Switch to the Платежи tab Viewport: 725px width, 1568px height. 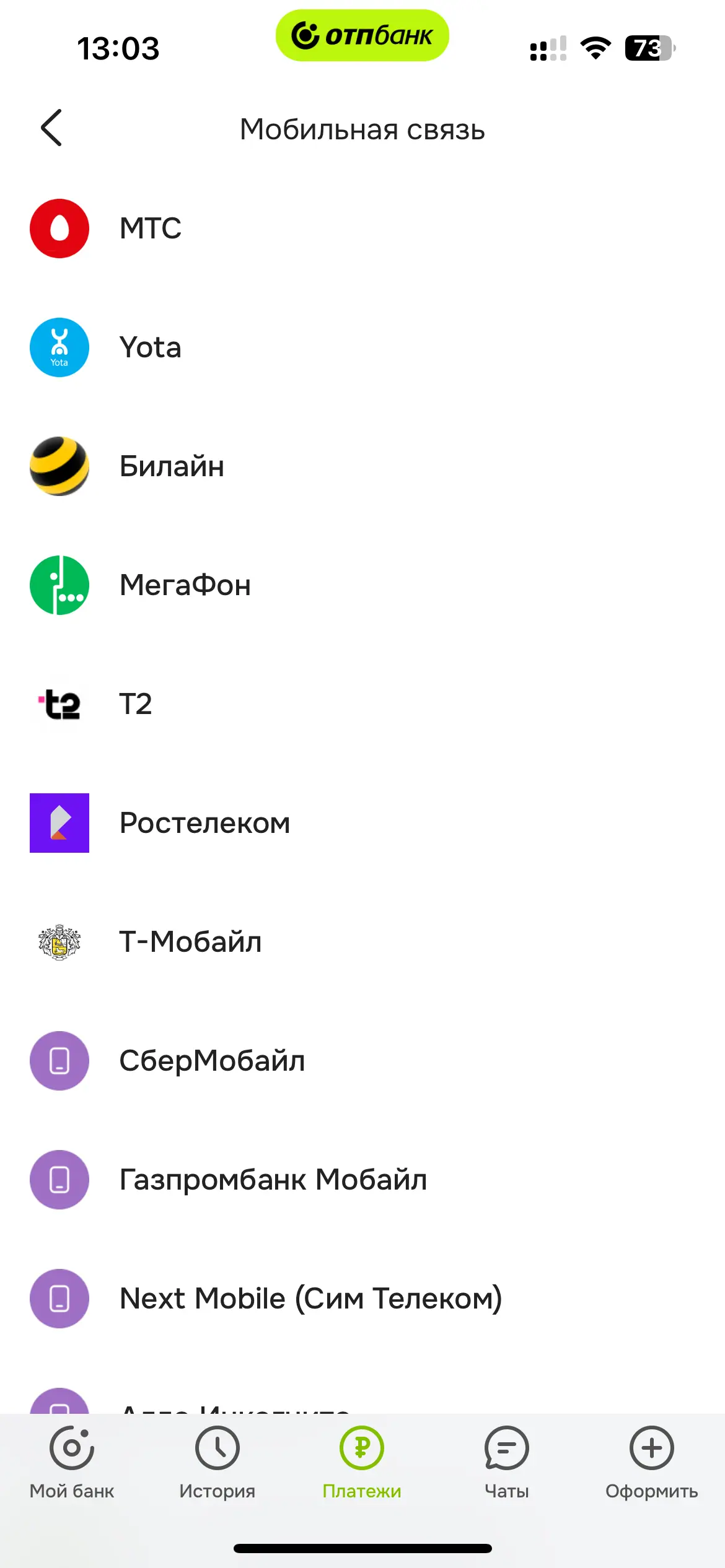(362, 1463)
